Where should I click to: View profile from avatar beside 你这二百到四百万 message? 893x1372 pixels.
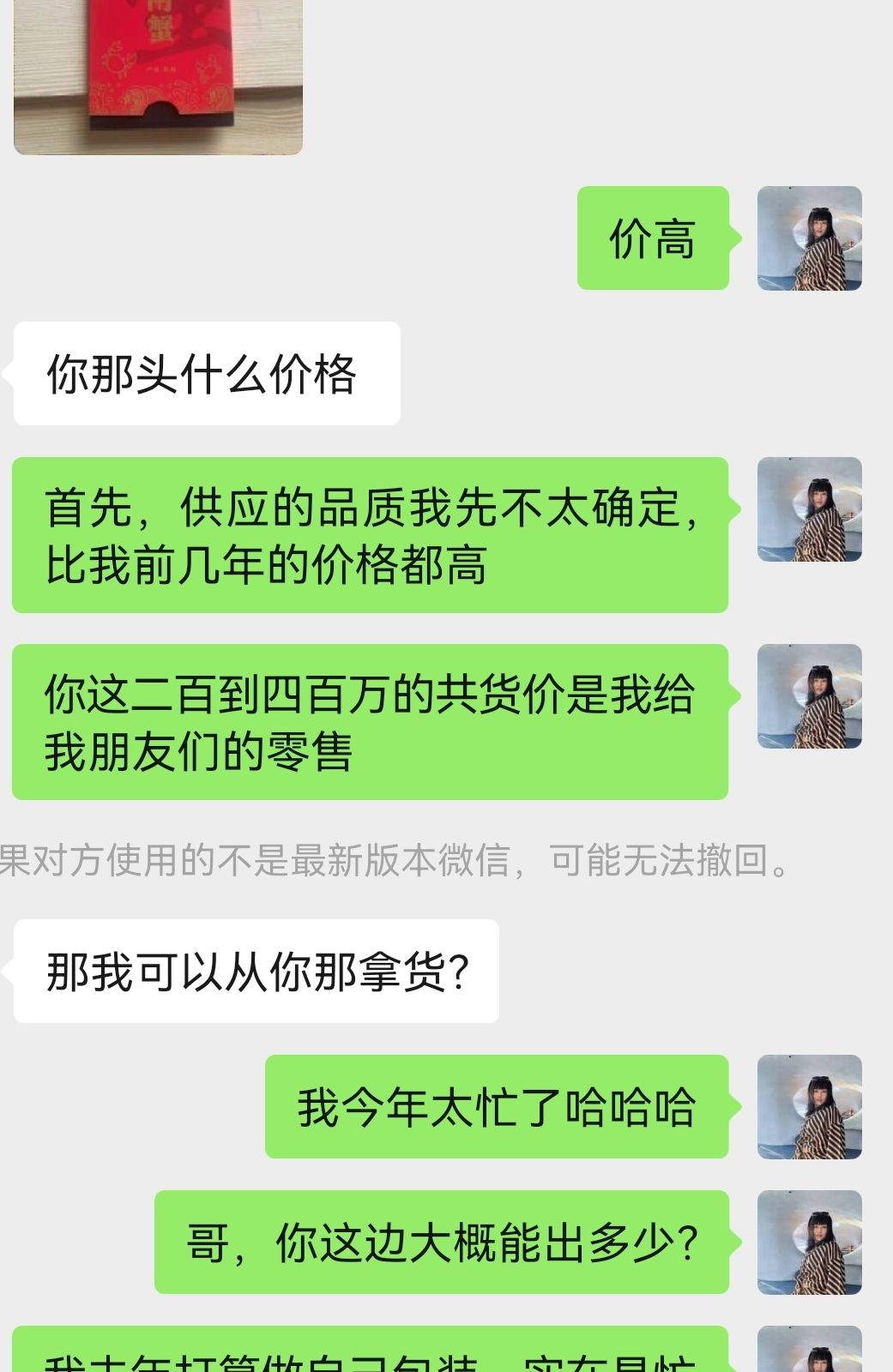click(x=809, y=696)
